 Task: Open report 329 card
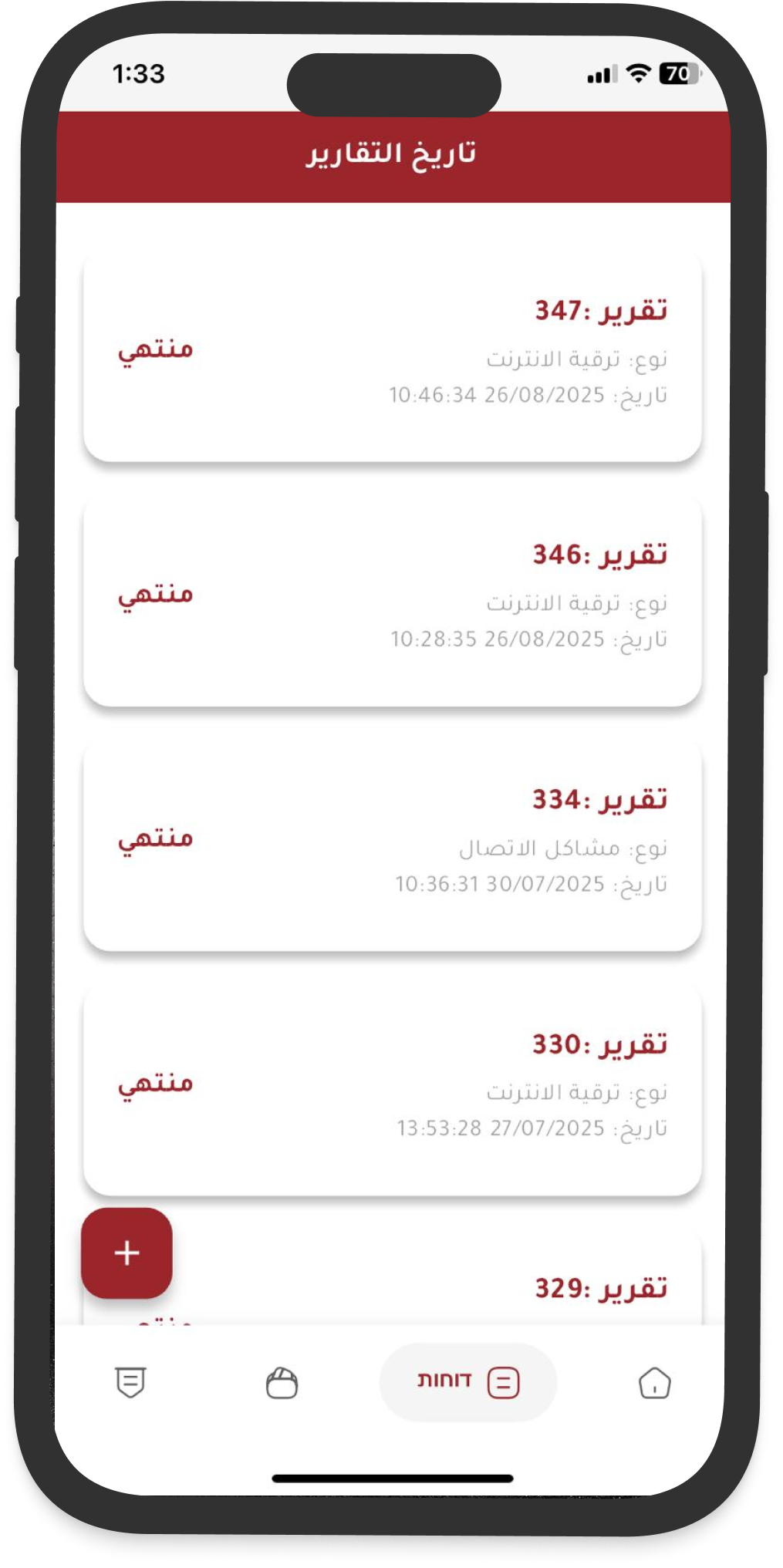pyautogui.click(x=463, y=1288)
